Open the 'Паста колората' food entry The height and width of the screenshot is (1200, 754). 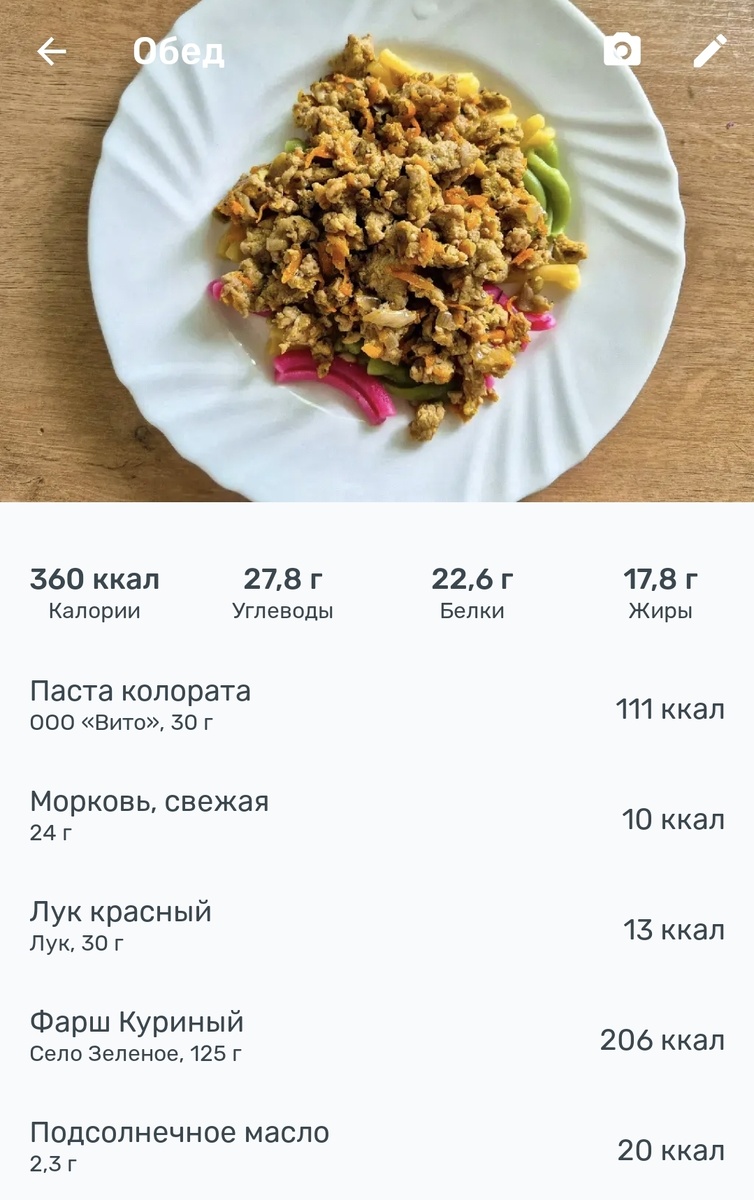pyautogui.click(x=142, y=689)
